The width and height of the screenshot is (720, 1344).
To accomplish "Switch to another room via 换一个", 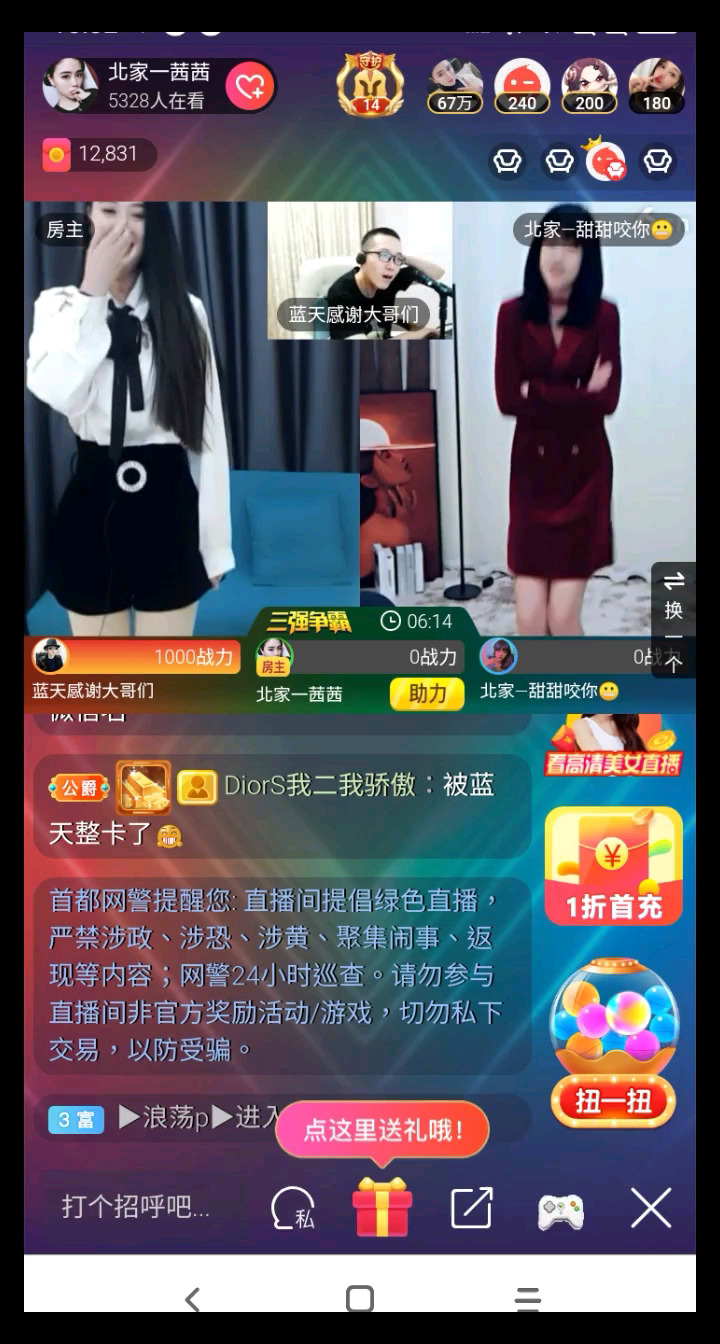I will (x=674, y=621).
